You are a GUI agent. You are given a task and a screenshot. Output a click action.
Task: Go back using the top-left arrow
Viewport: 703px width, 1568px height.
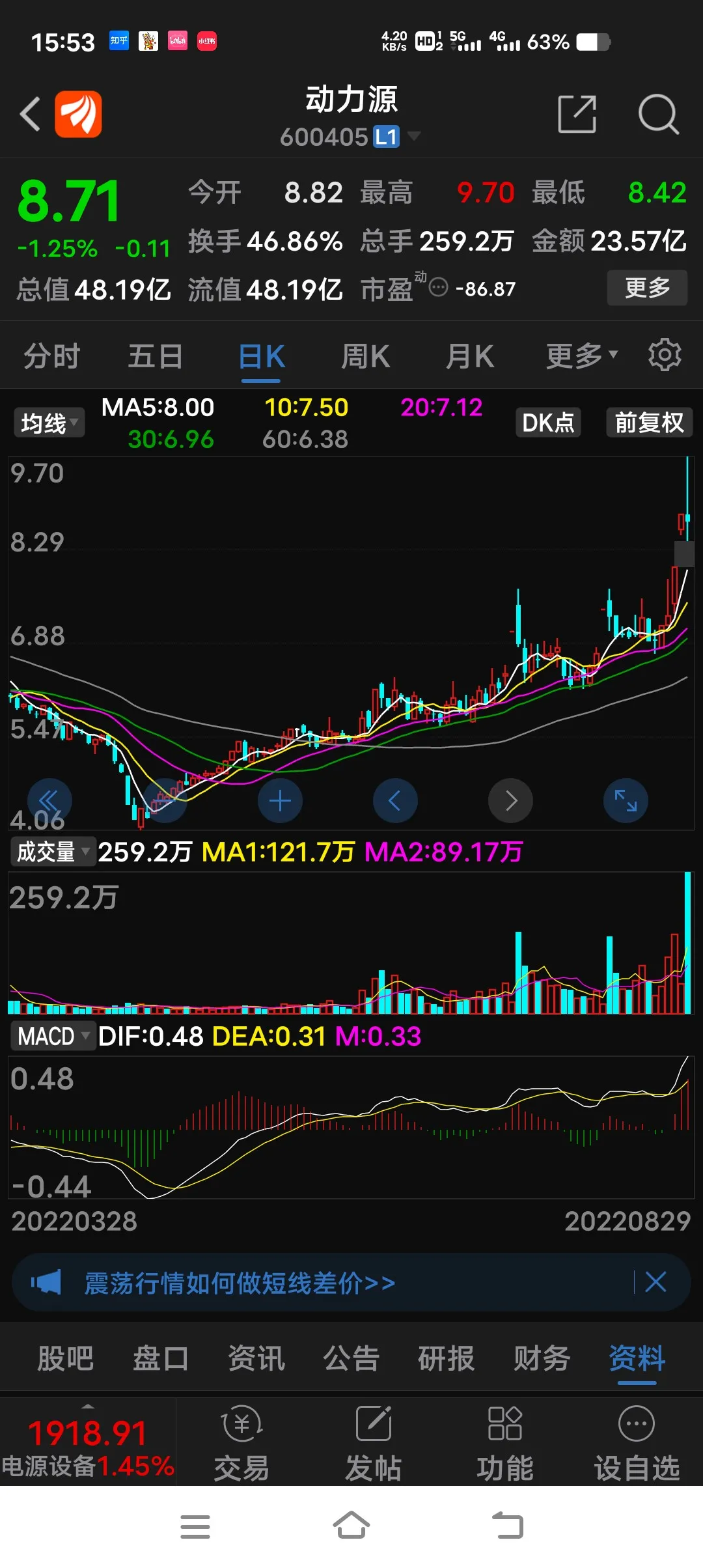(x=30, y=114)
